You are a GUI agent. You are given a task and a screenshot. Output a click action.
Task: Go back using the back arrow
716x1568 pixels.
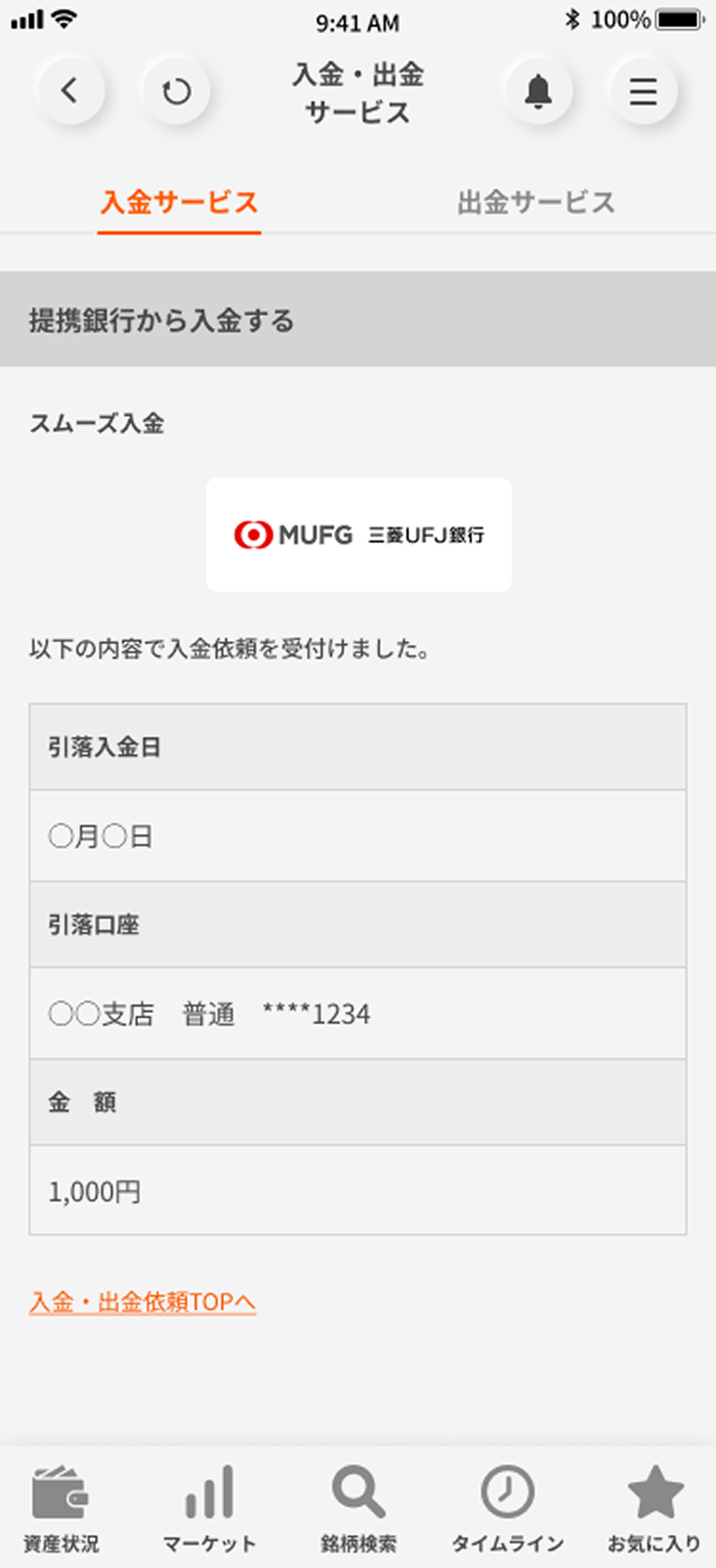(70, 90)
